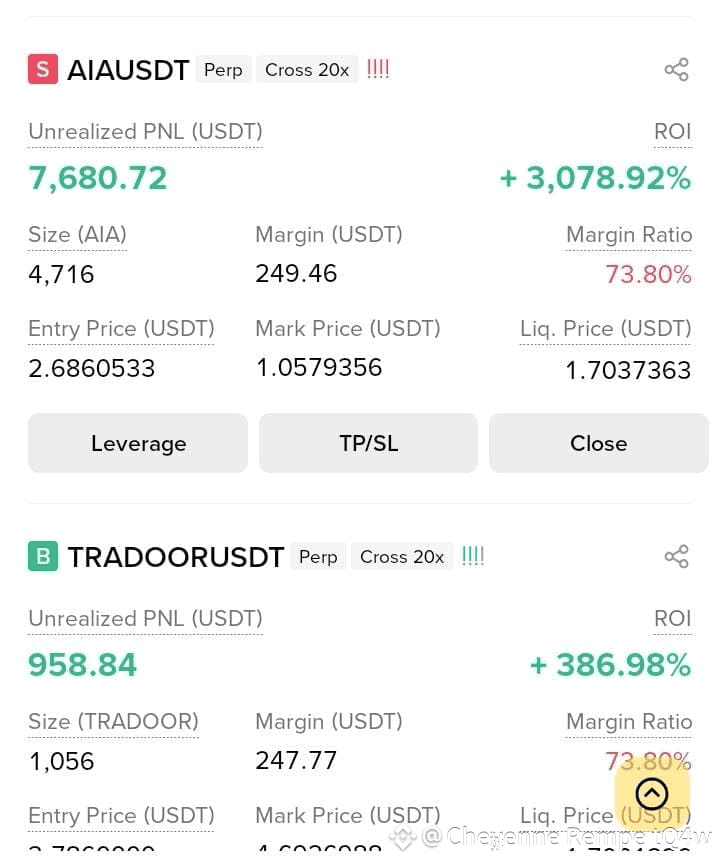This screenshot has height=862, width=720.
Task: Open the AIAUSDT pair name
Action: 128,70
